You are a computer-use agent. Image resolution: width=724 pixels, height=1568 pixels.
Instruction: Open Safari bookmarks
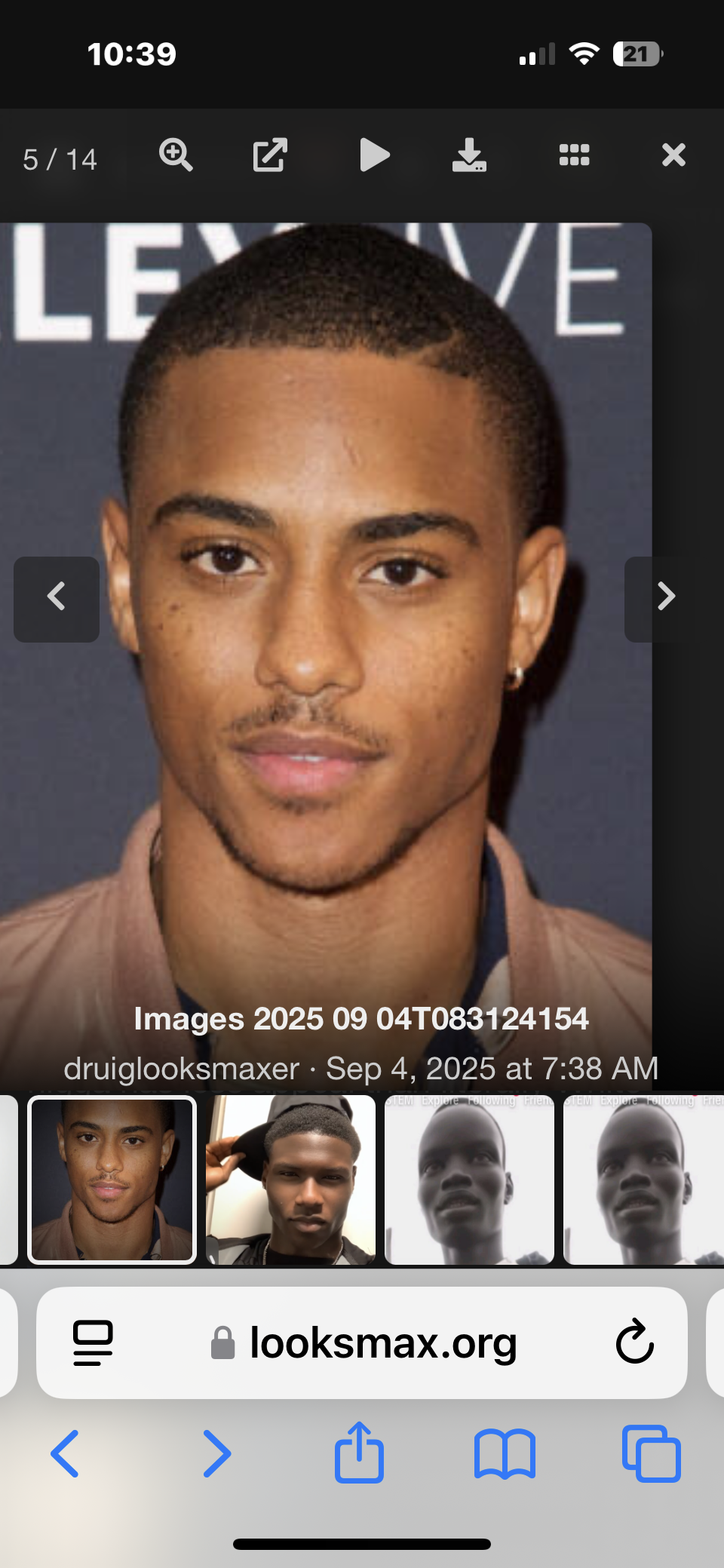(505, 1453)
